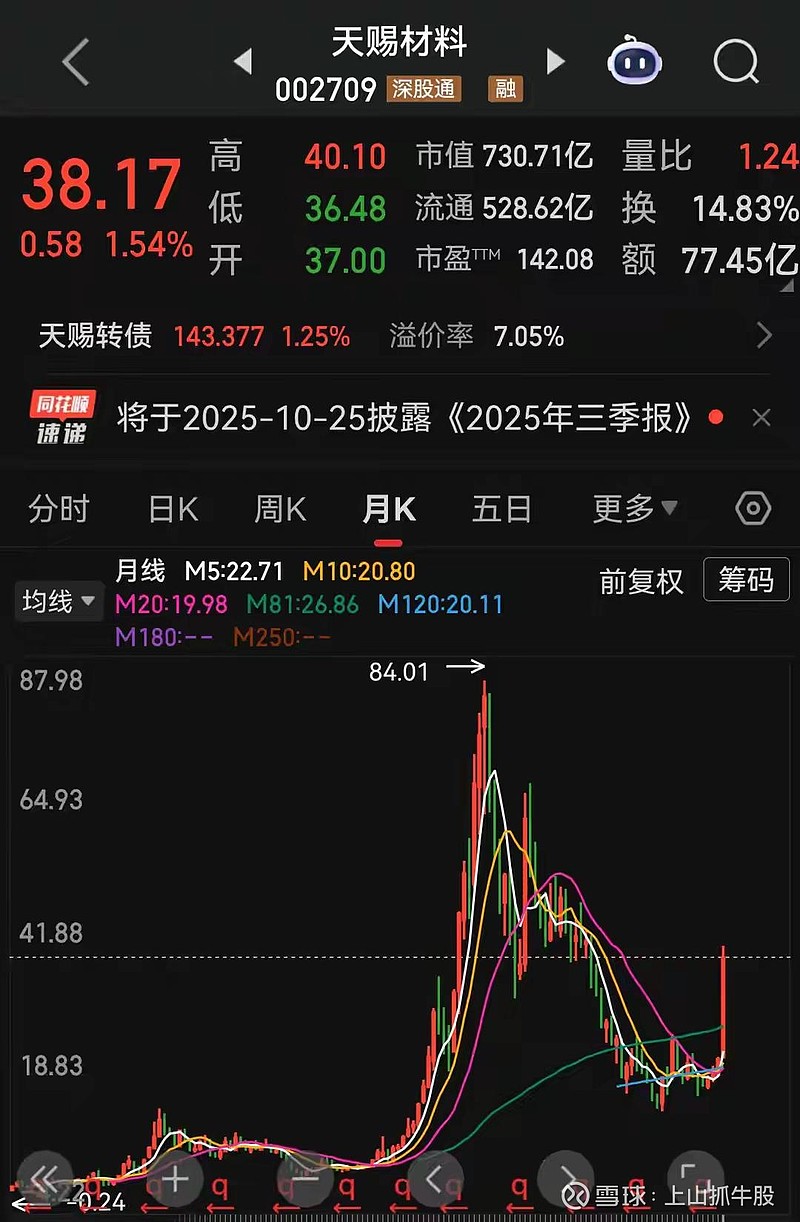Go to next stock with right arrow

[556, 60]
